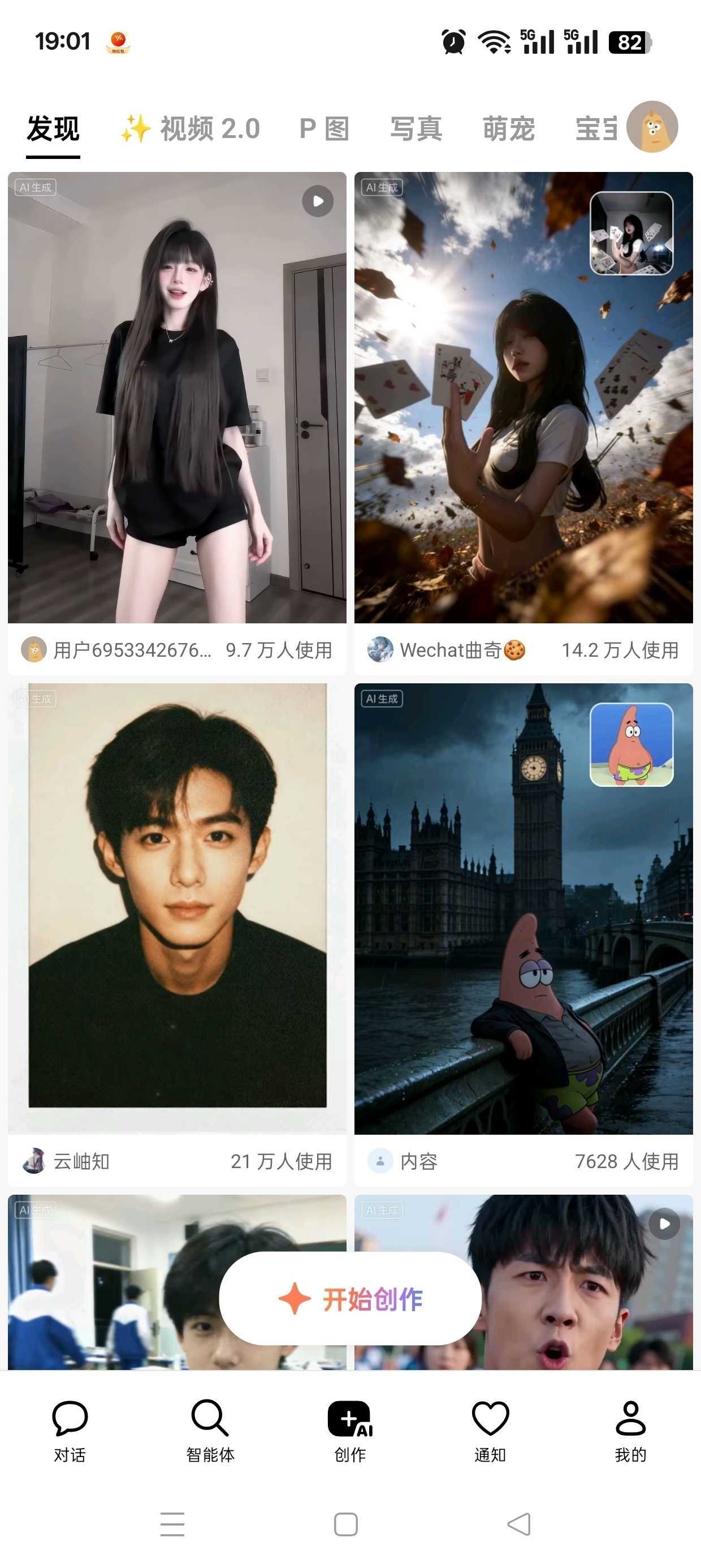
Task: Open the 创作 tab
Action: [x=350, y=1432]
